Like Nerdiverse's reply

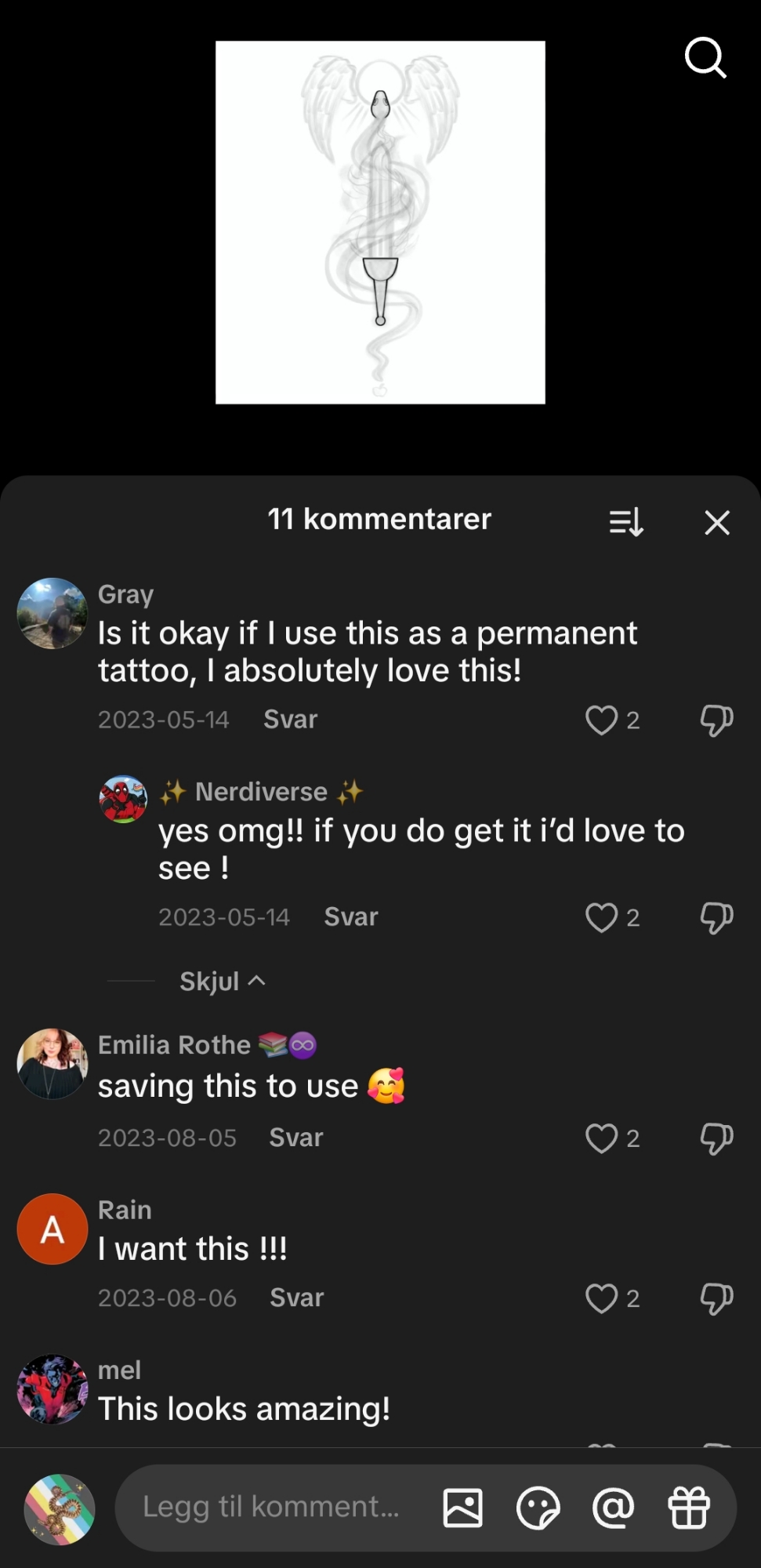point(602,917)
